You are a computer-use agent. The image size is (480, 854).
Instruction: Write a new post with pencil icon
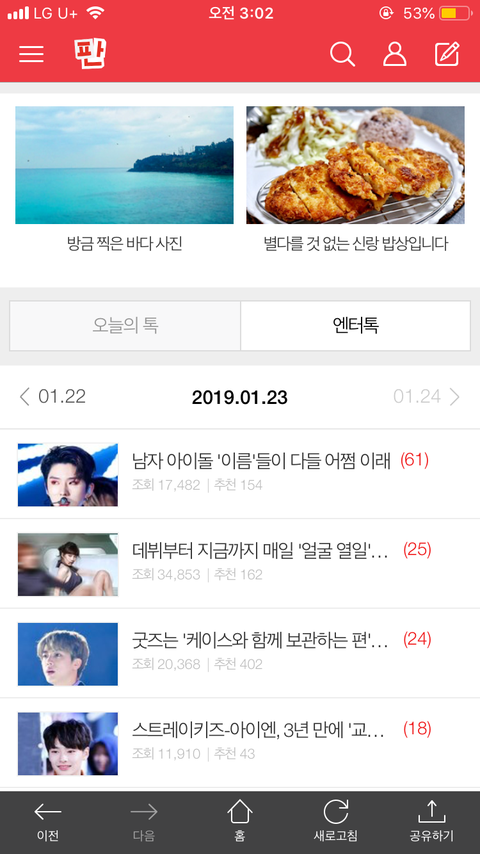pyautogui.click(x=447, y=54)
